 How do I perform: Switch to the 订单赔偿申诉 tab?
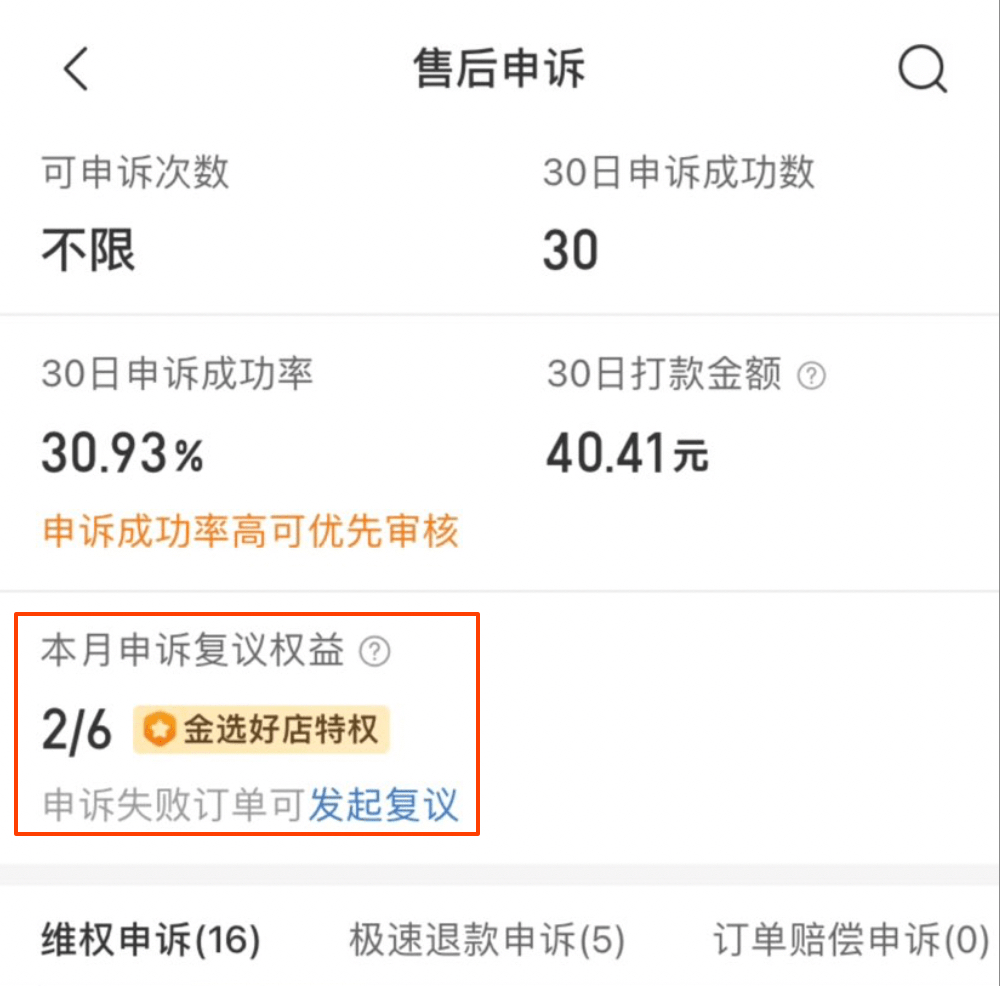[x=850, y=940]
